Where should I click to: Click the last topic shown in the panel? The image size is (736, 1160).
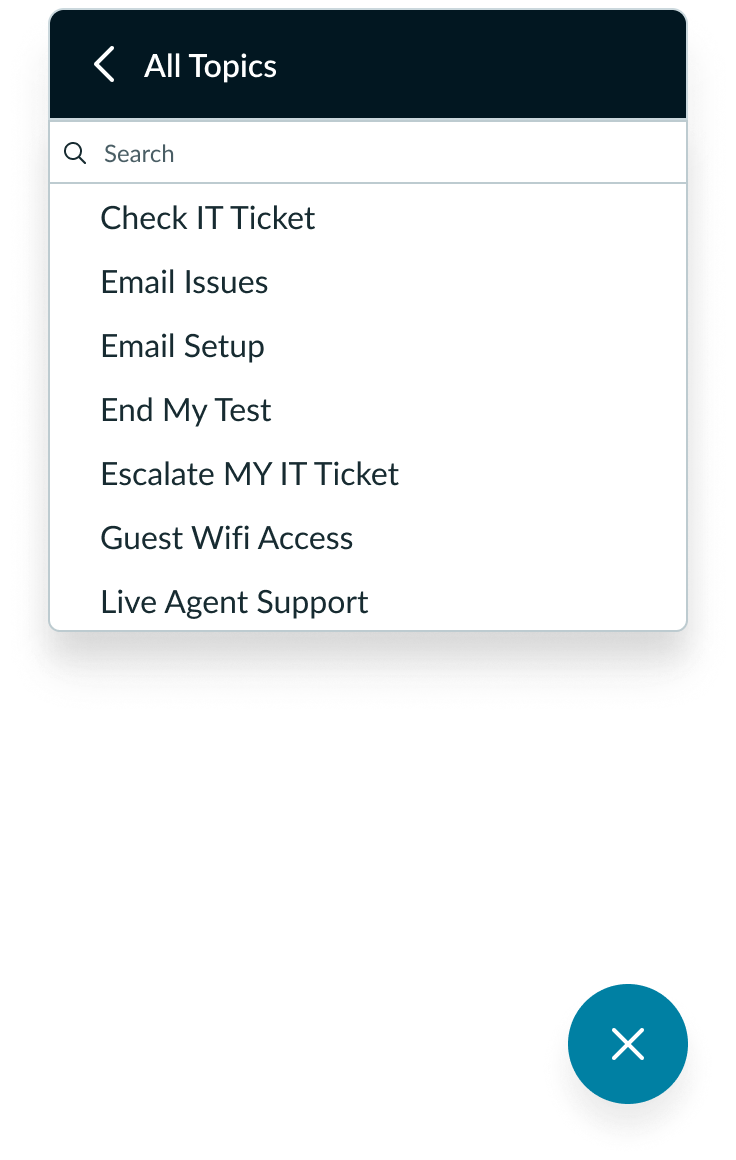point(234,602)
